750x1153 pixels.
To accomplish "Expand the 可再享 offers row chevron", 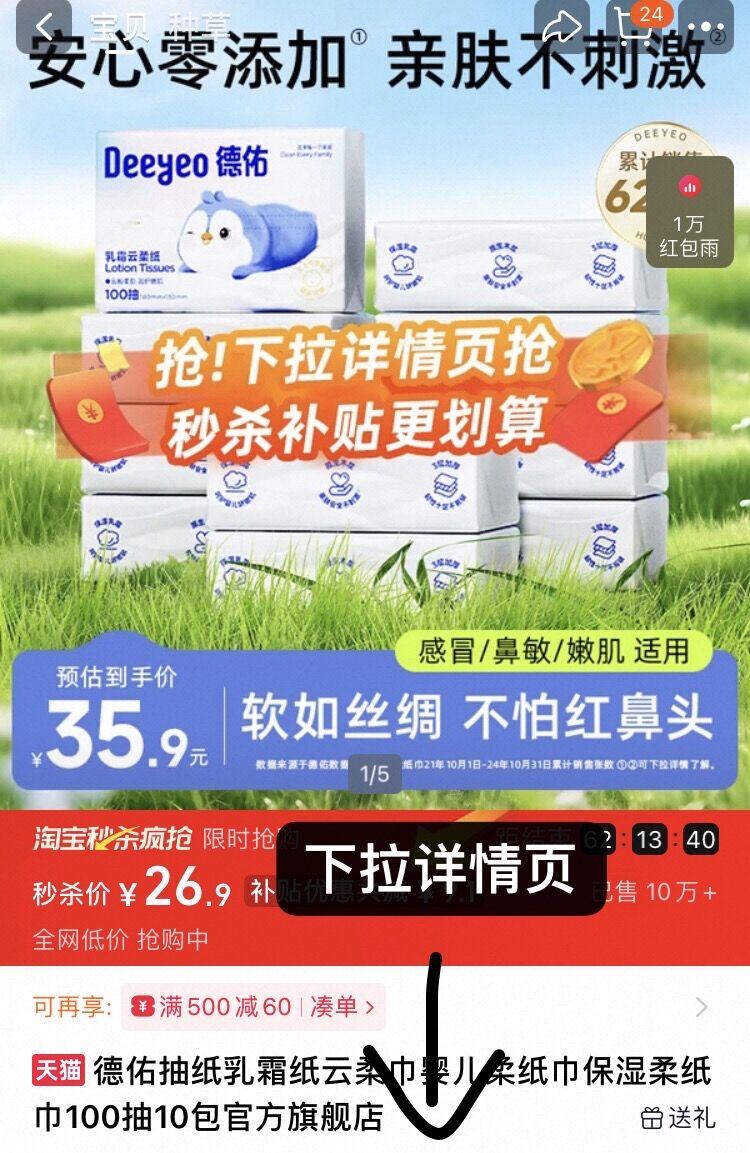I will (702, 1006).
